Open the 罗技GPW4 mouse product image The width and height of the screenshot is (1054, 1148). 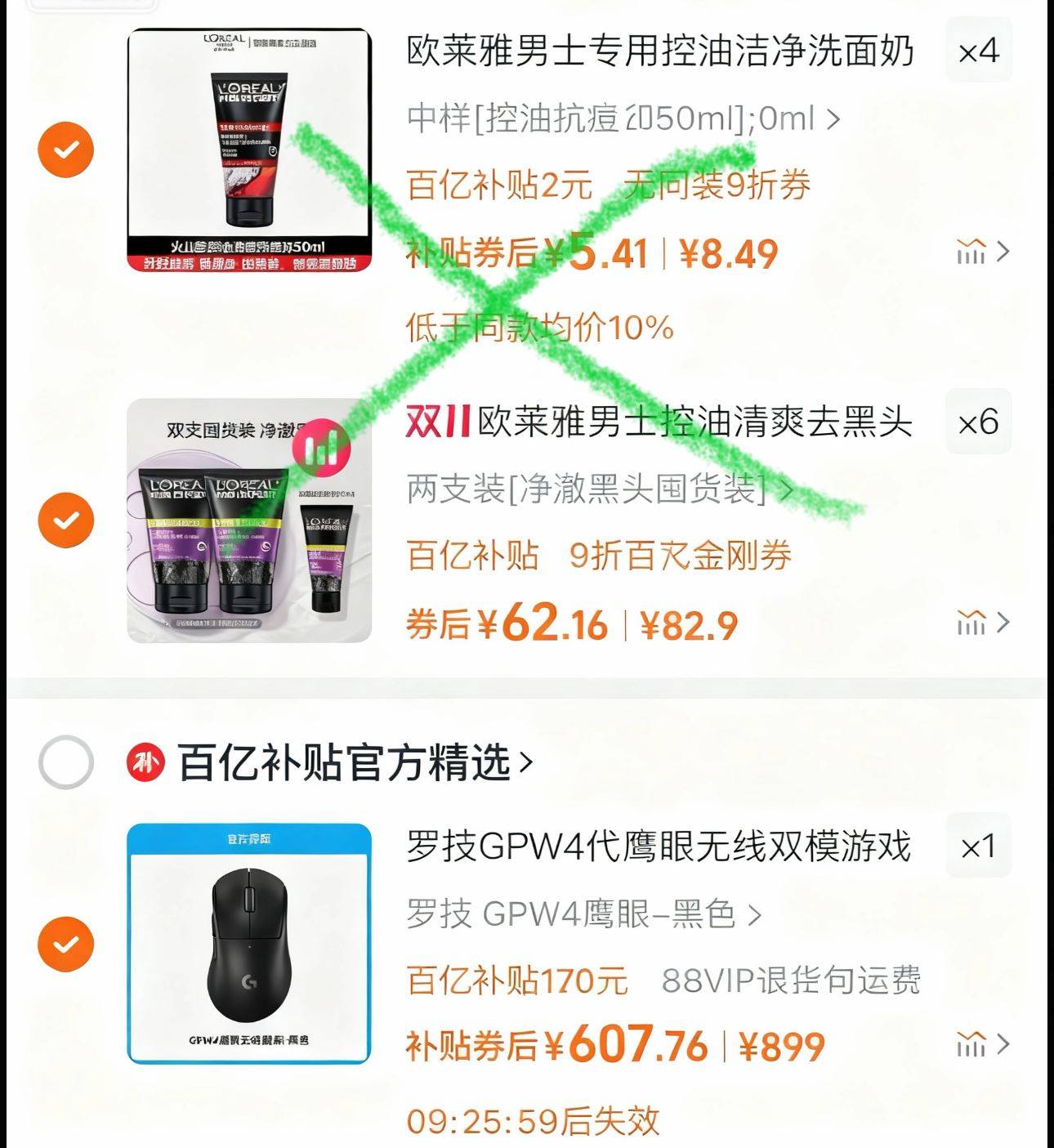pos(249,944)
